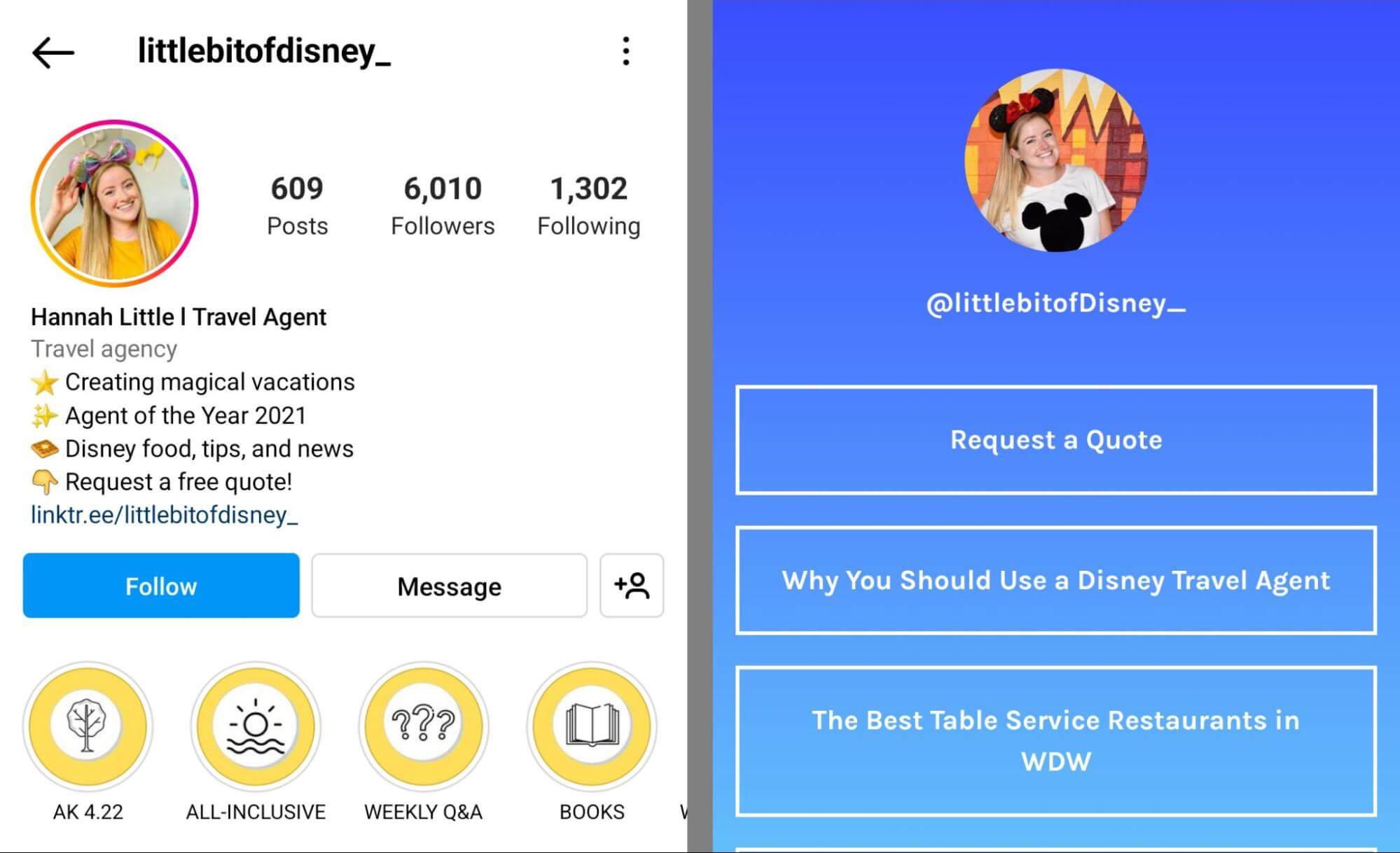This screenshot has width=1400, height=853.
Task: Message Hannah Little
Action: (x=449, y=585)
